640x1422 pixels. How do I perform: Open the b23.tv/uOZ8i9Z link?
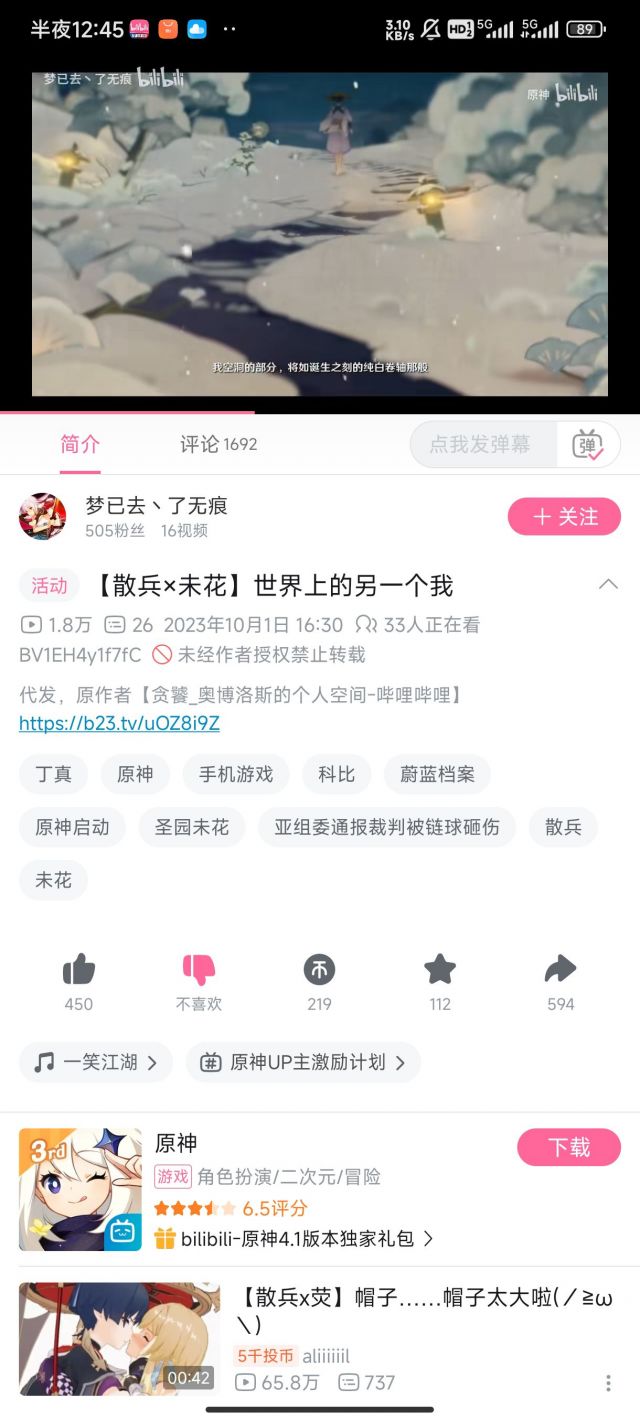tap(119, 723)
